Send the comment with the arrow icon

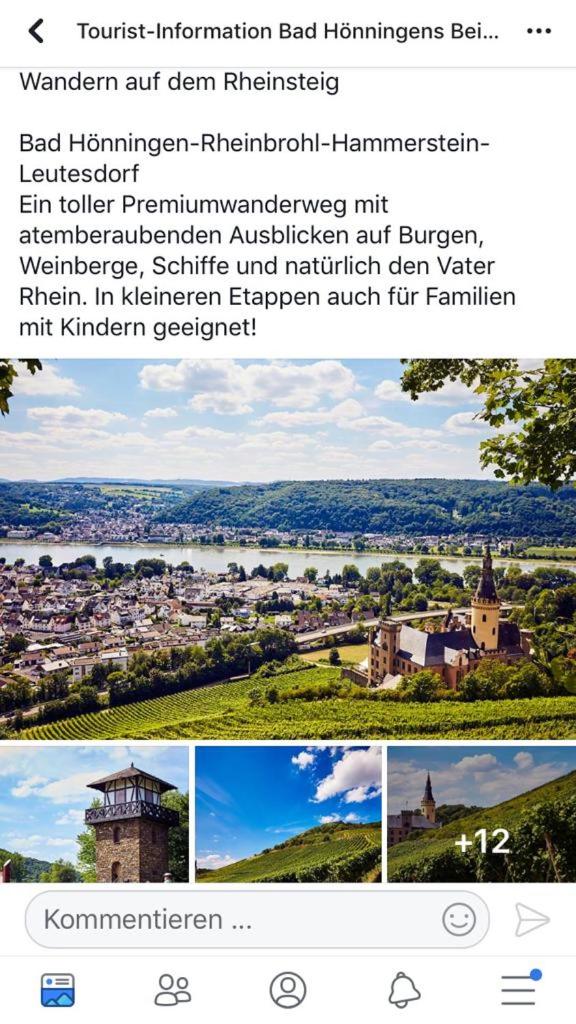coord(532,920)
